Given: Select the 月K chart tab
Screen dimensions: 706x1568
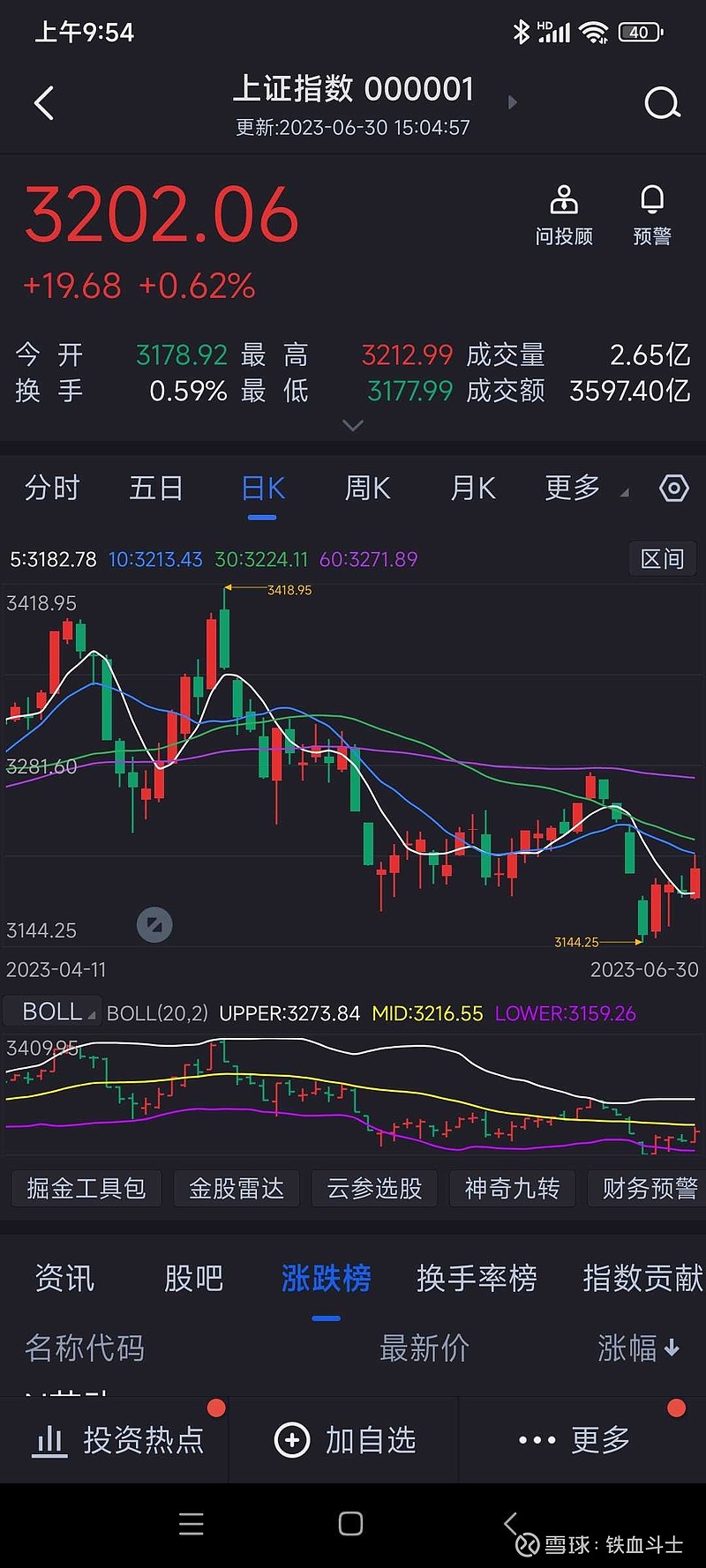Looking at the screenshot, I should click(473, 488).
